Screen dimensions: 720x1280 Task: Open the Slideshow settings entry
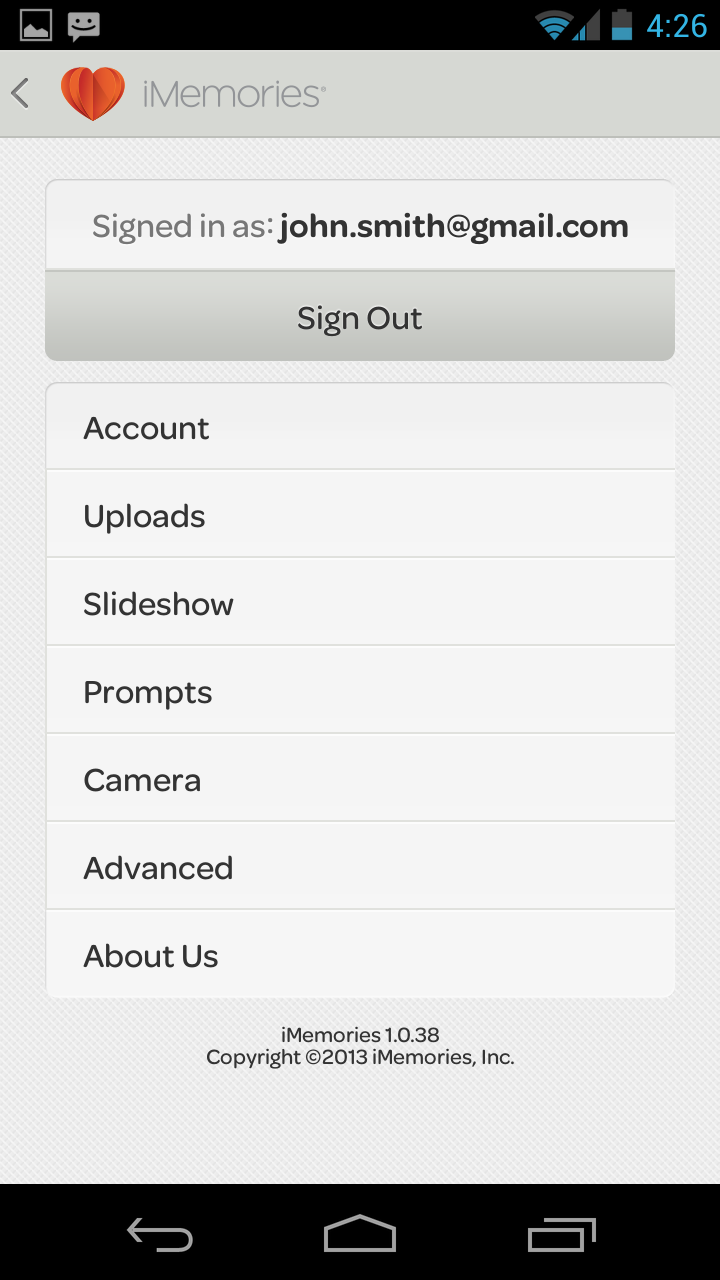click(x=360, y=603)
